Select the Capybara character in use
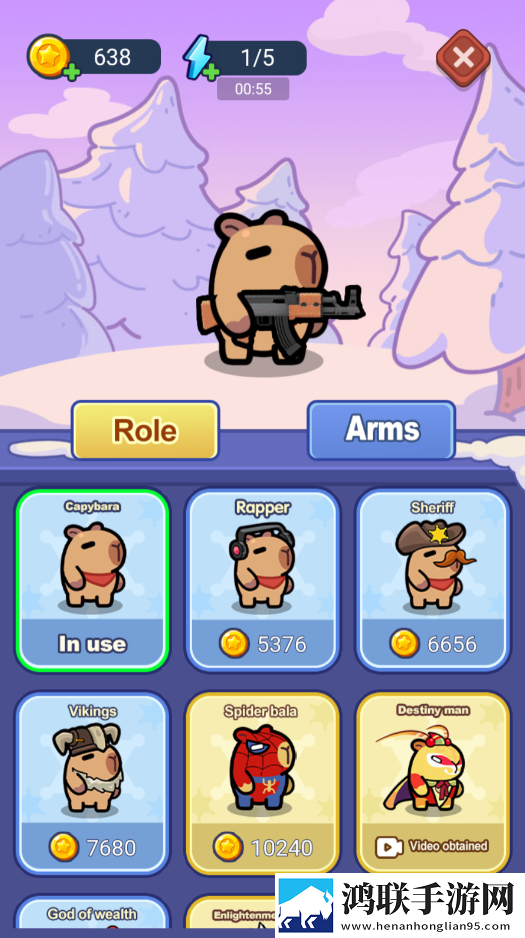This screenshot has width=525, height=938. [92, 580]
